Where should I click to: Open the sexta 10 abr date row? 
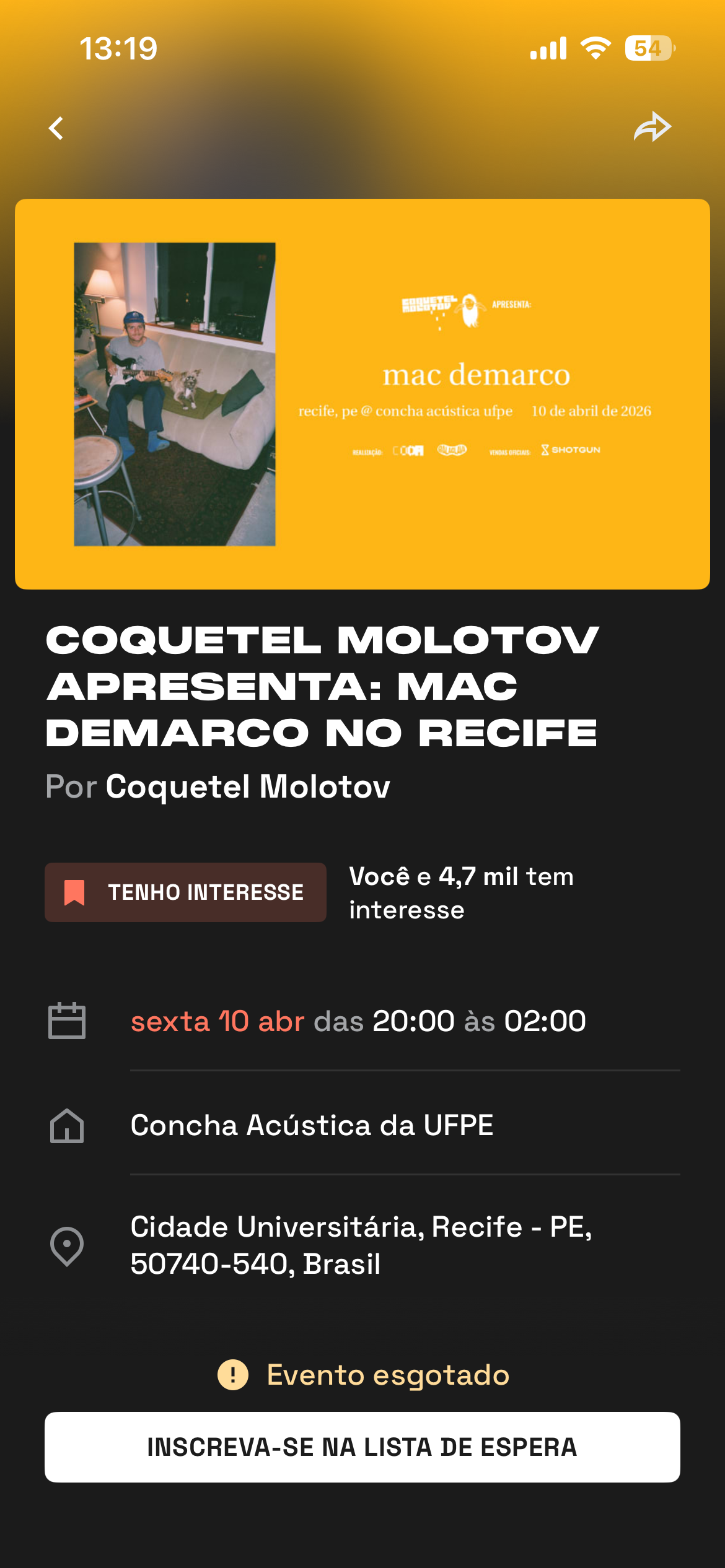pos(358,1021)
